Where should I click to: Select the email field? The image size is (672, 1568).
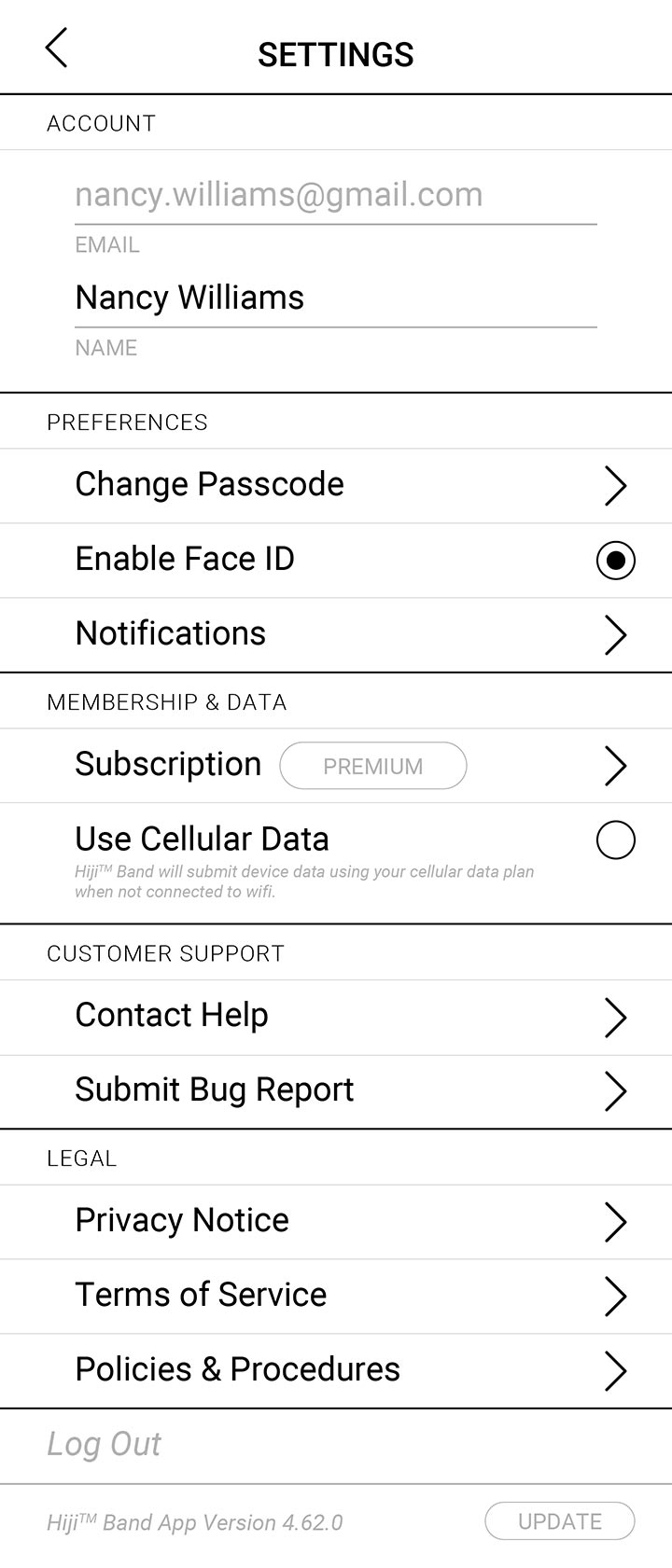[x=334, y=196]
